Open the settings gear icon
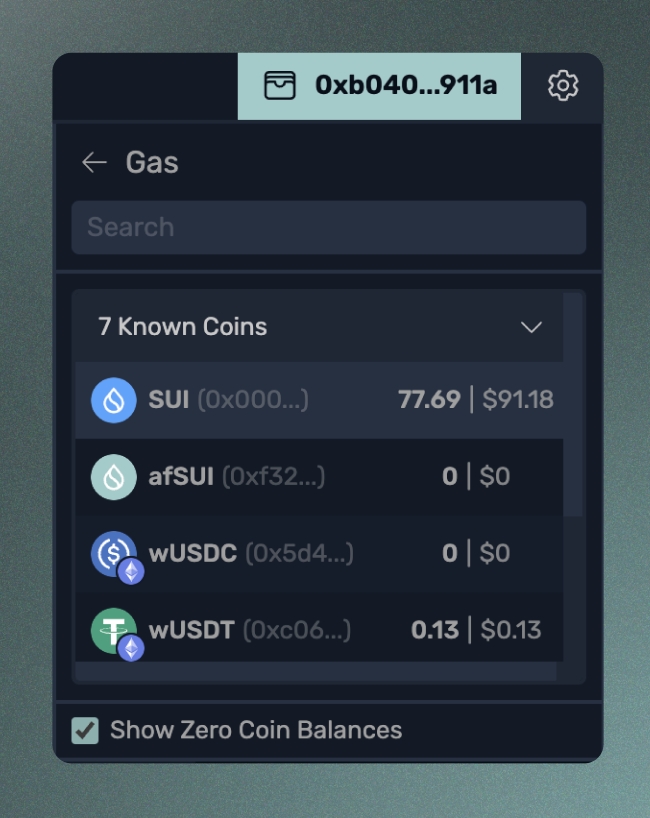The image size is (650, 818). [x=563, y=86]
